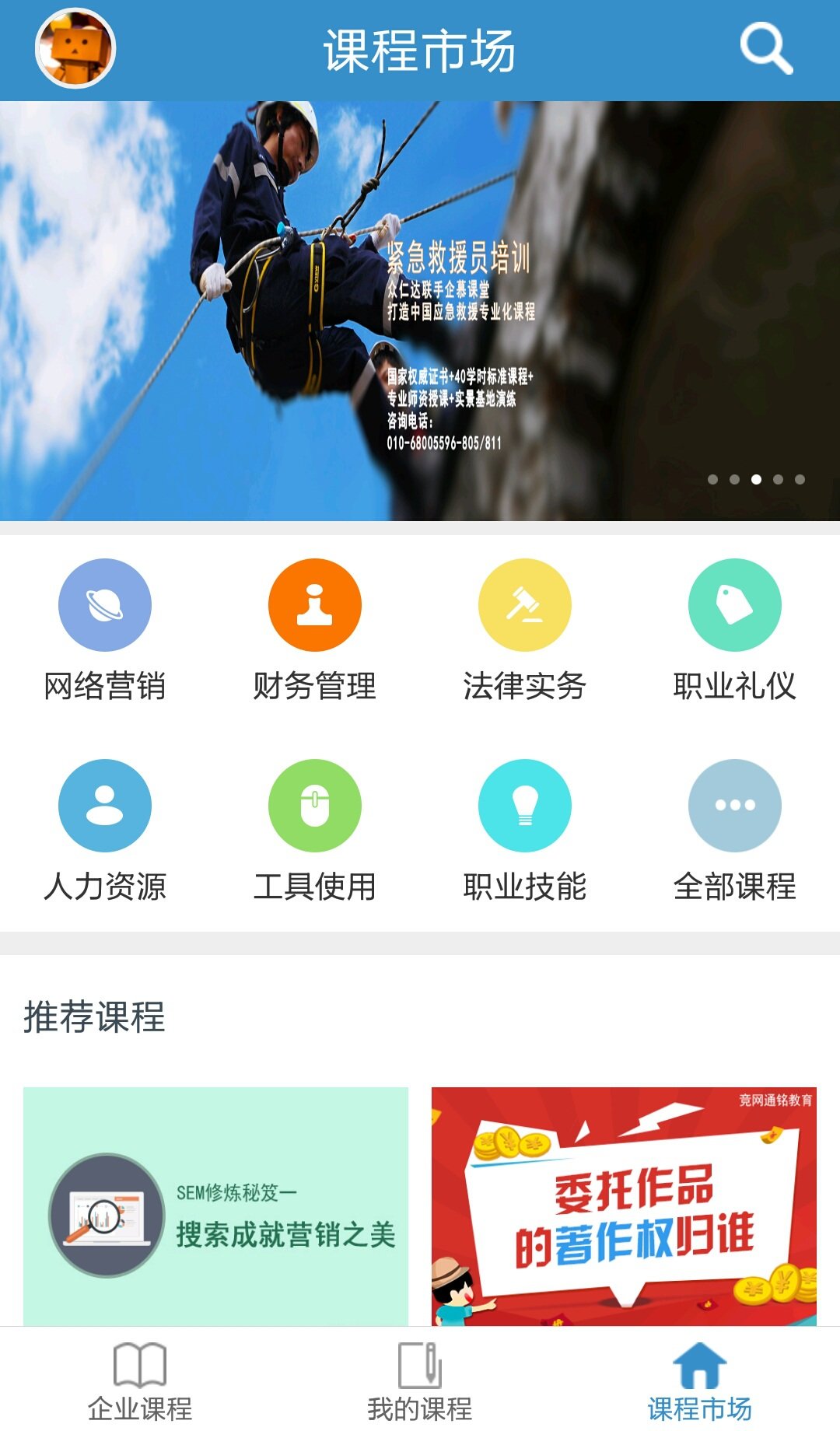
Task: Open the user profile avatar
Action: [x=75, y=48]
